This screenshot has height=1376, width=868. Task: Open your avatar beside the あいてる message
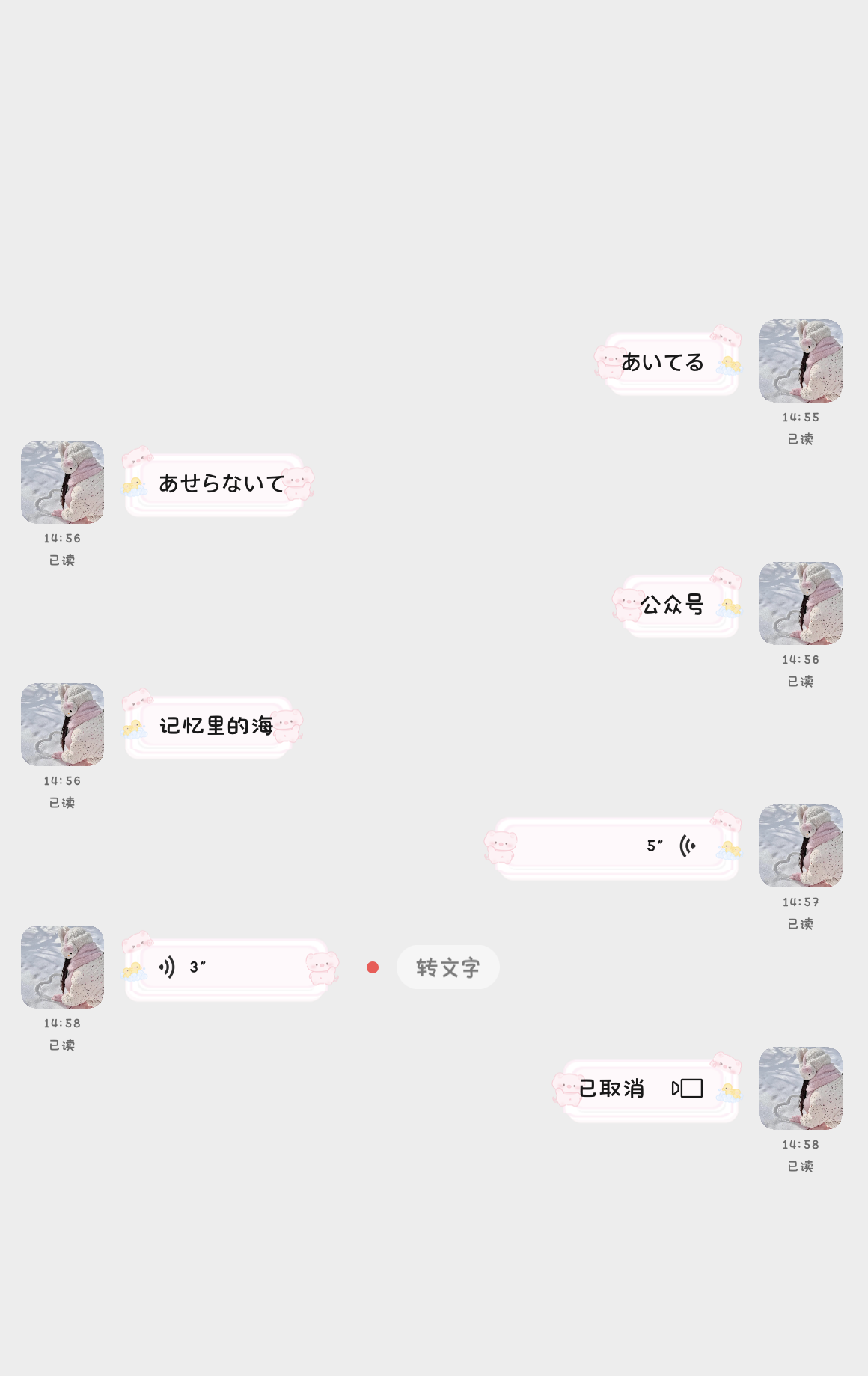pyautogui.click(x=801, y=362)
